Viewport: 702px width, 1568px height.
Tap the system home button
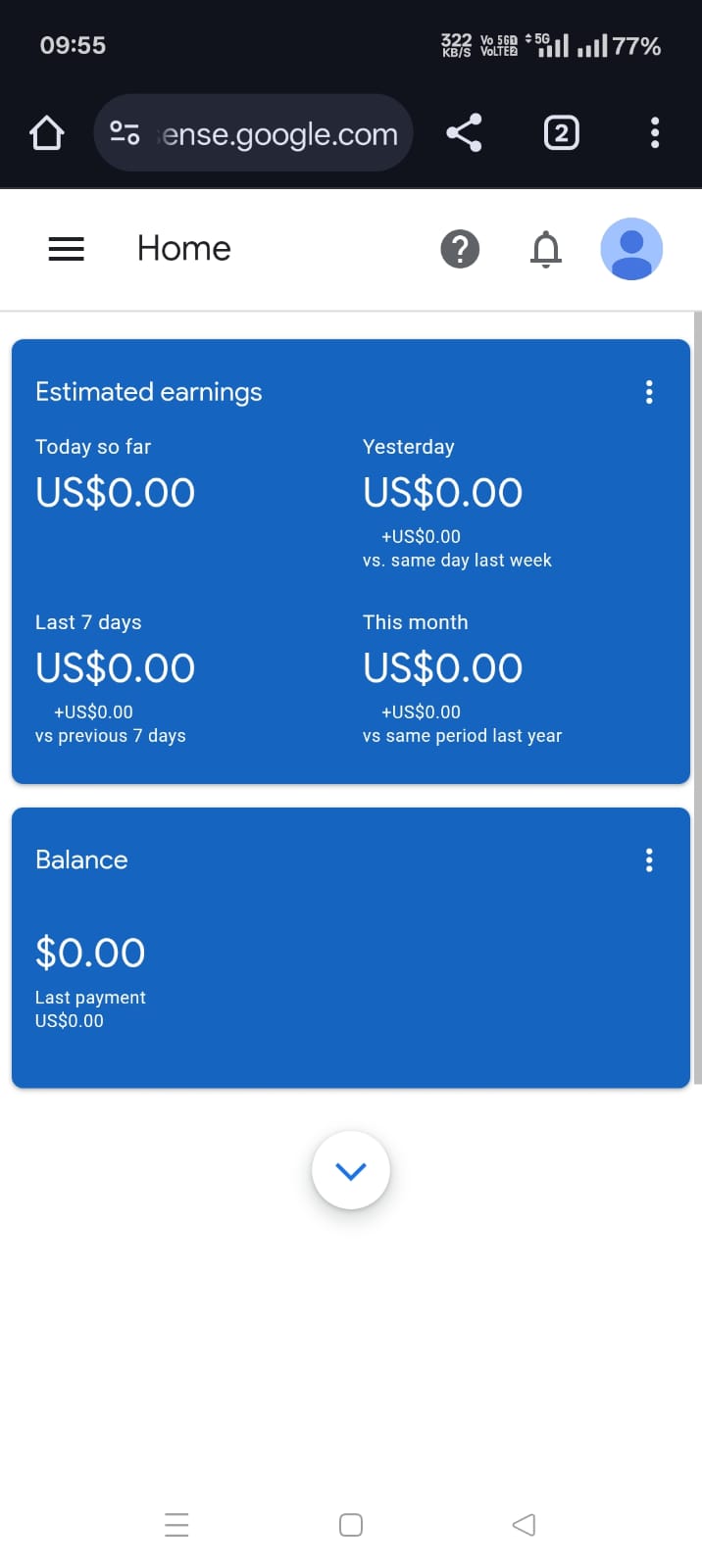tap(351, 1525)
